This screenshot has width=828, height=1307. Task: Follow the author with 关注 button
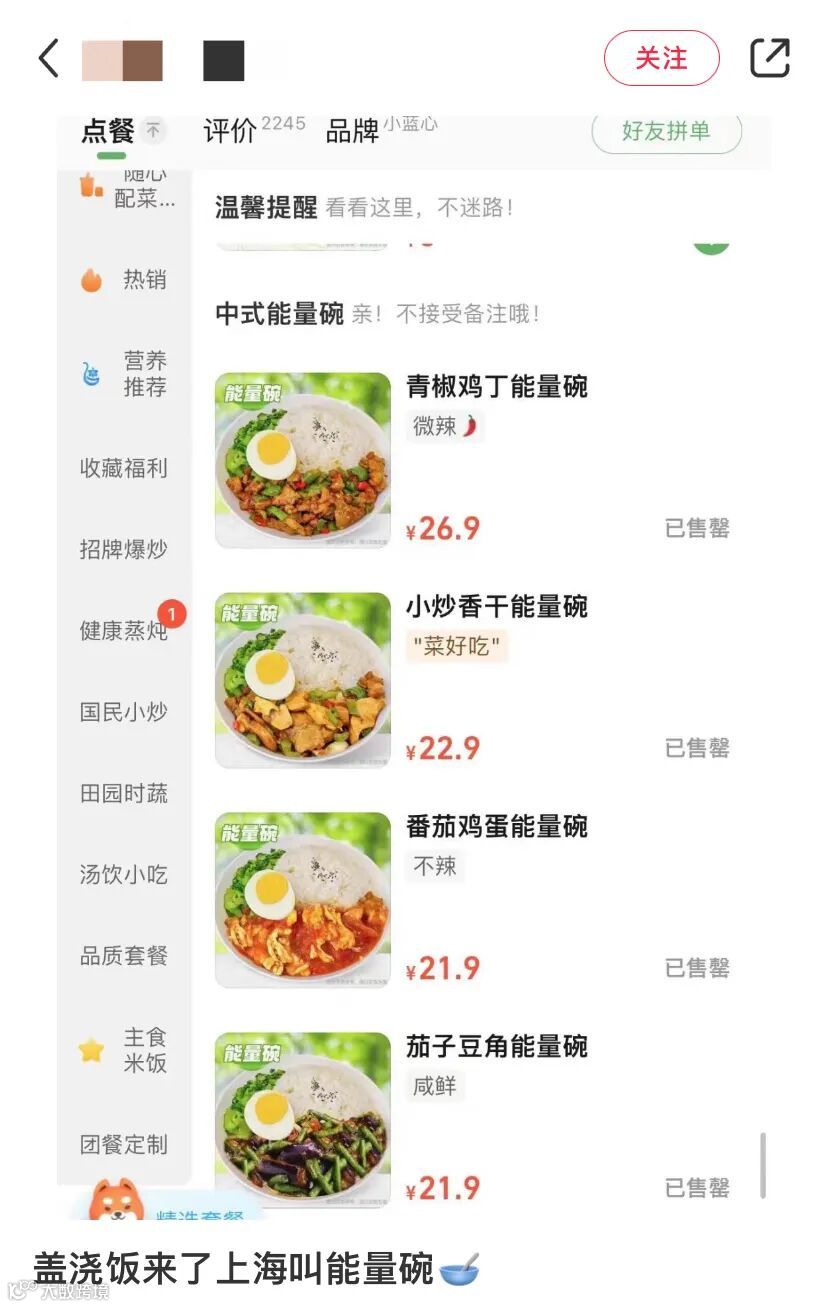coord(661,59)
